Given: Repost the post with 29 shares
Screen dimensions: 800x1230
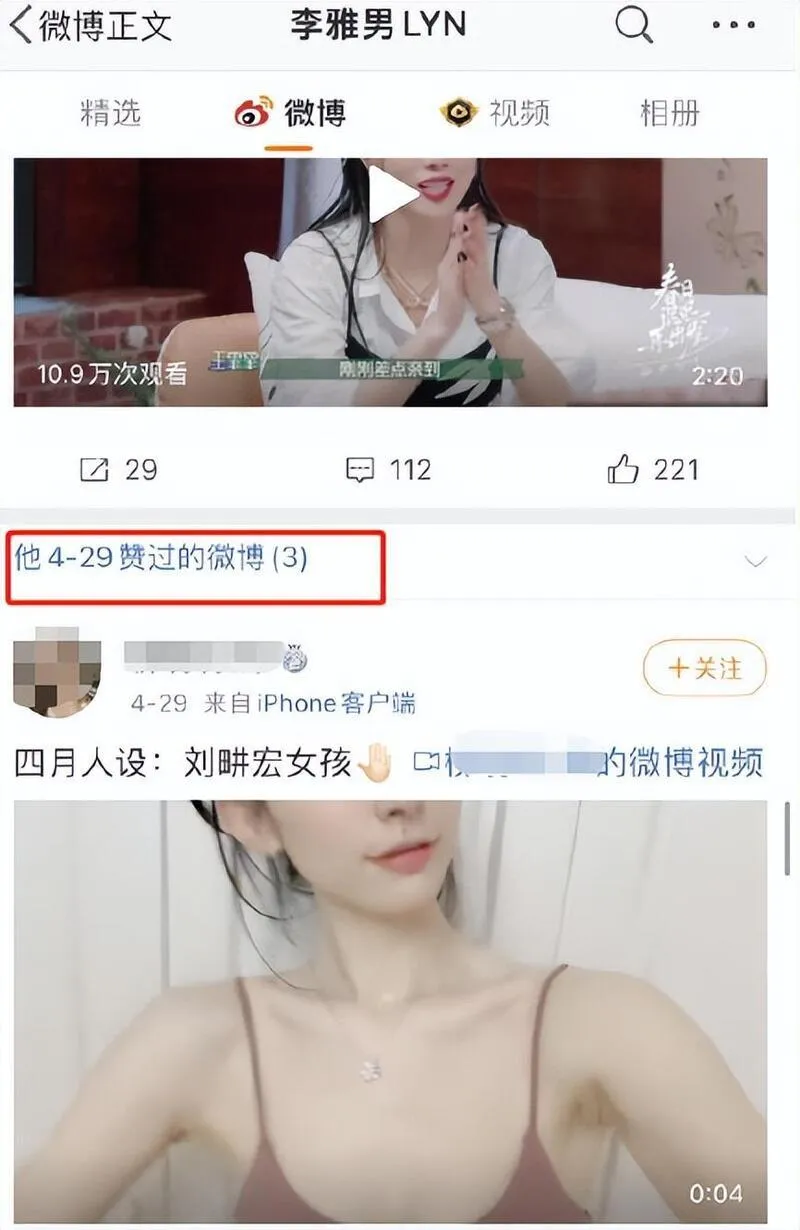Looking at the screenshot, I should [118, 470].
